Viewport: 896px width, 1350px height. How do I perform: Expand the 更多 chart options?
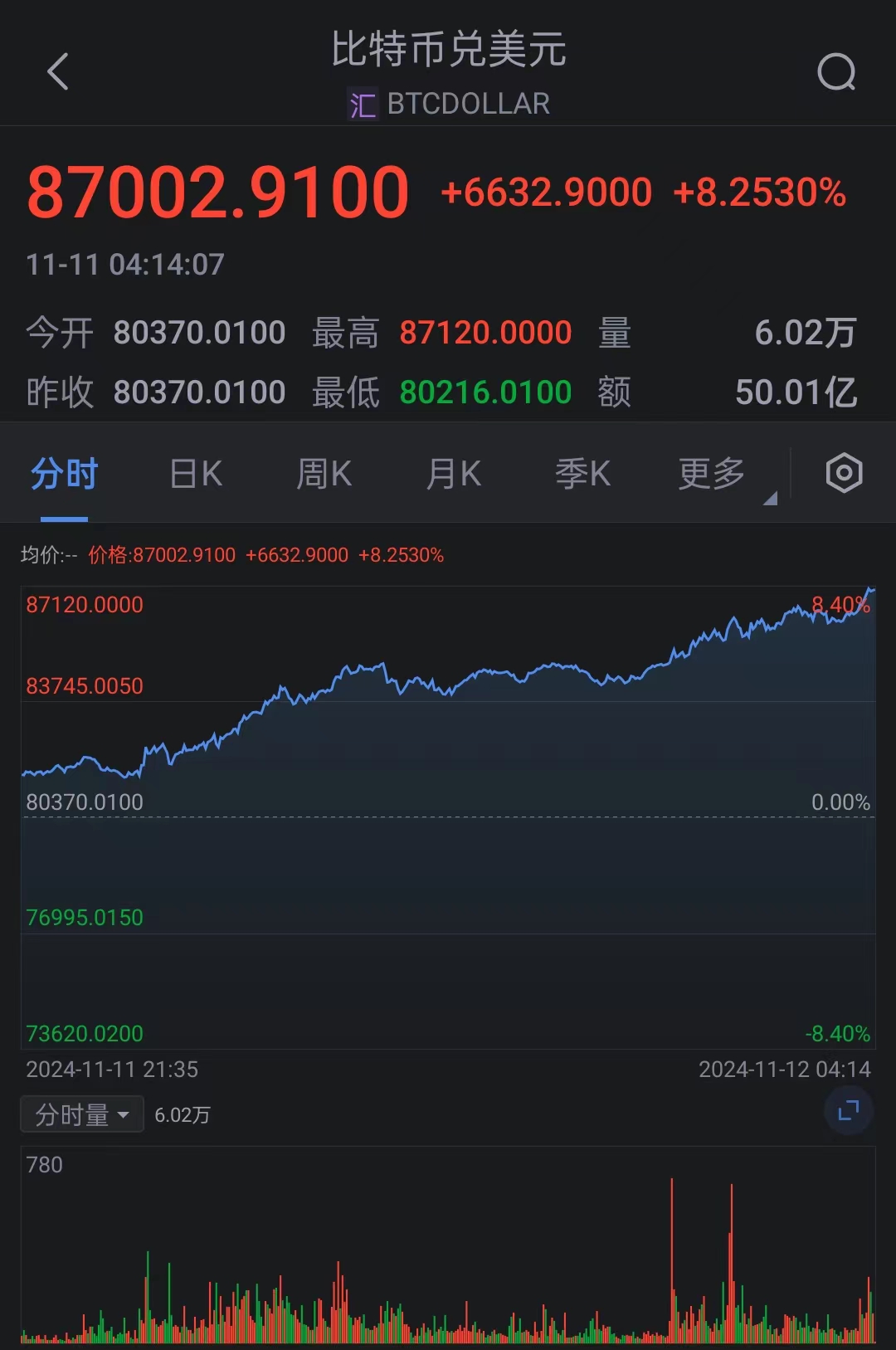[x=713, y=475]
